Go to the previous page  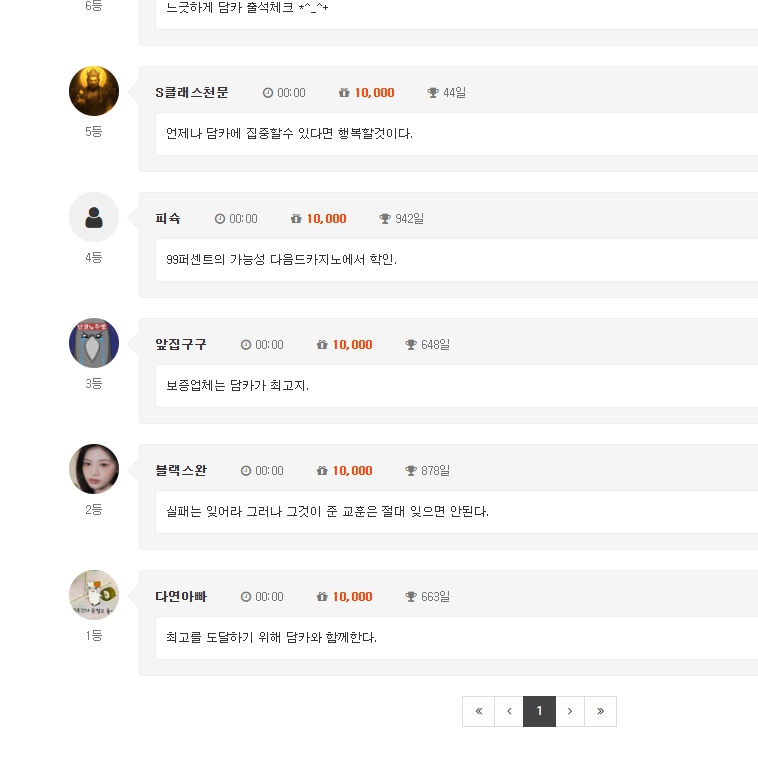tap(509, 711)
